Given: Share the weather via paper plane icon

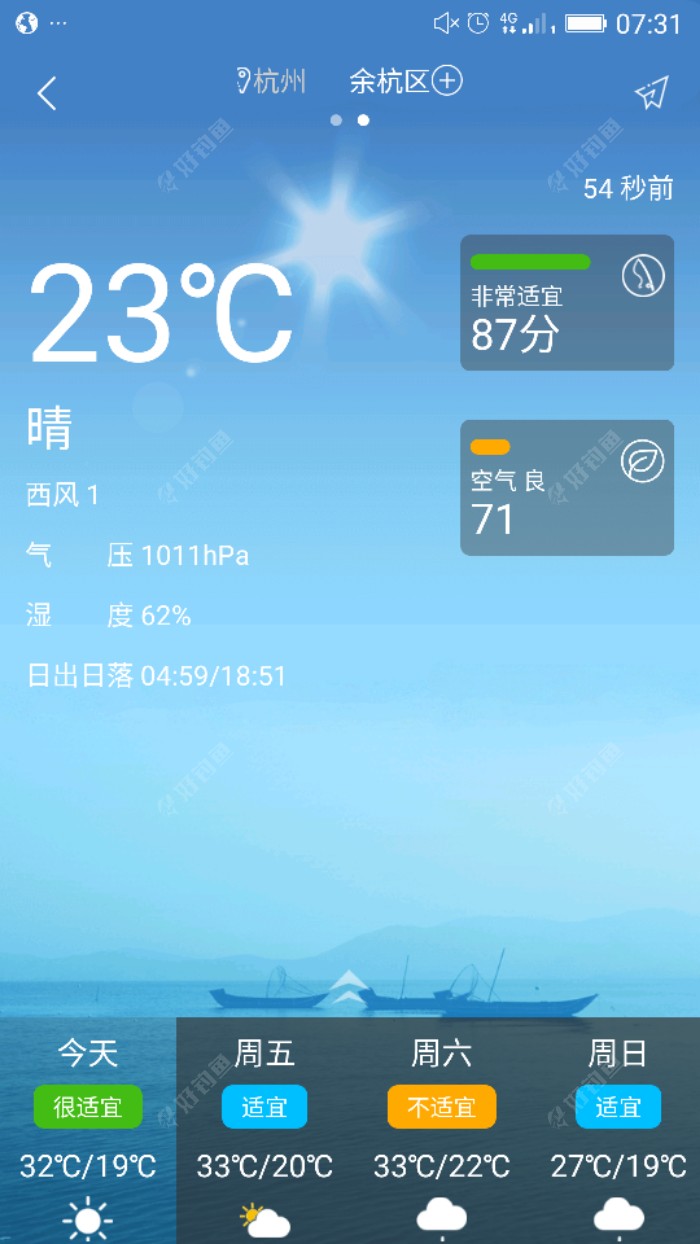Looking at the screenshot, I should pos(651,93).
